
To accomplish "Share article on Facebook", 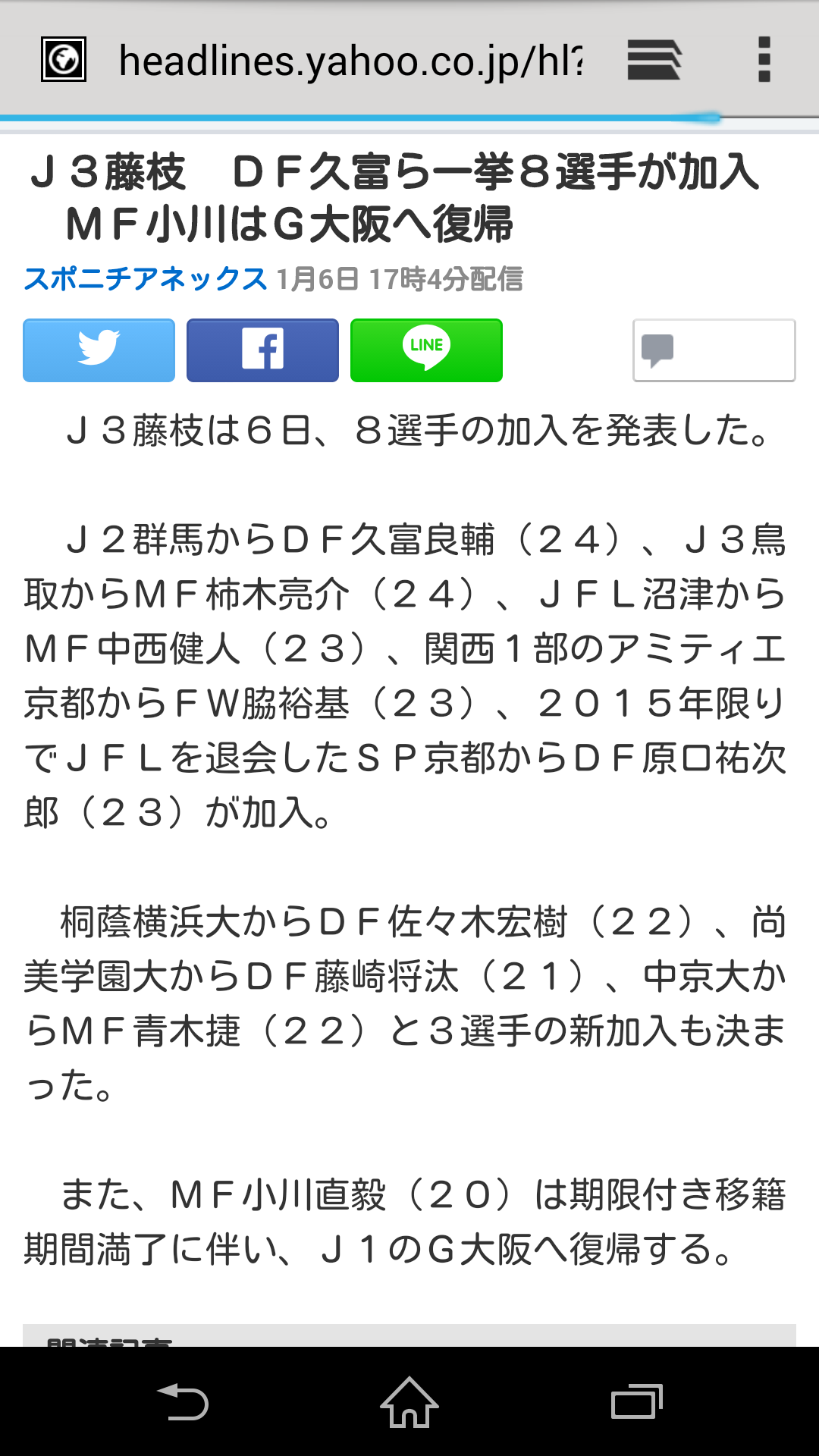I will tap(262, 350).
